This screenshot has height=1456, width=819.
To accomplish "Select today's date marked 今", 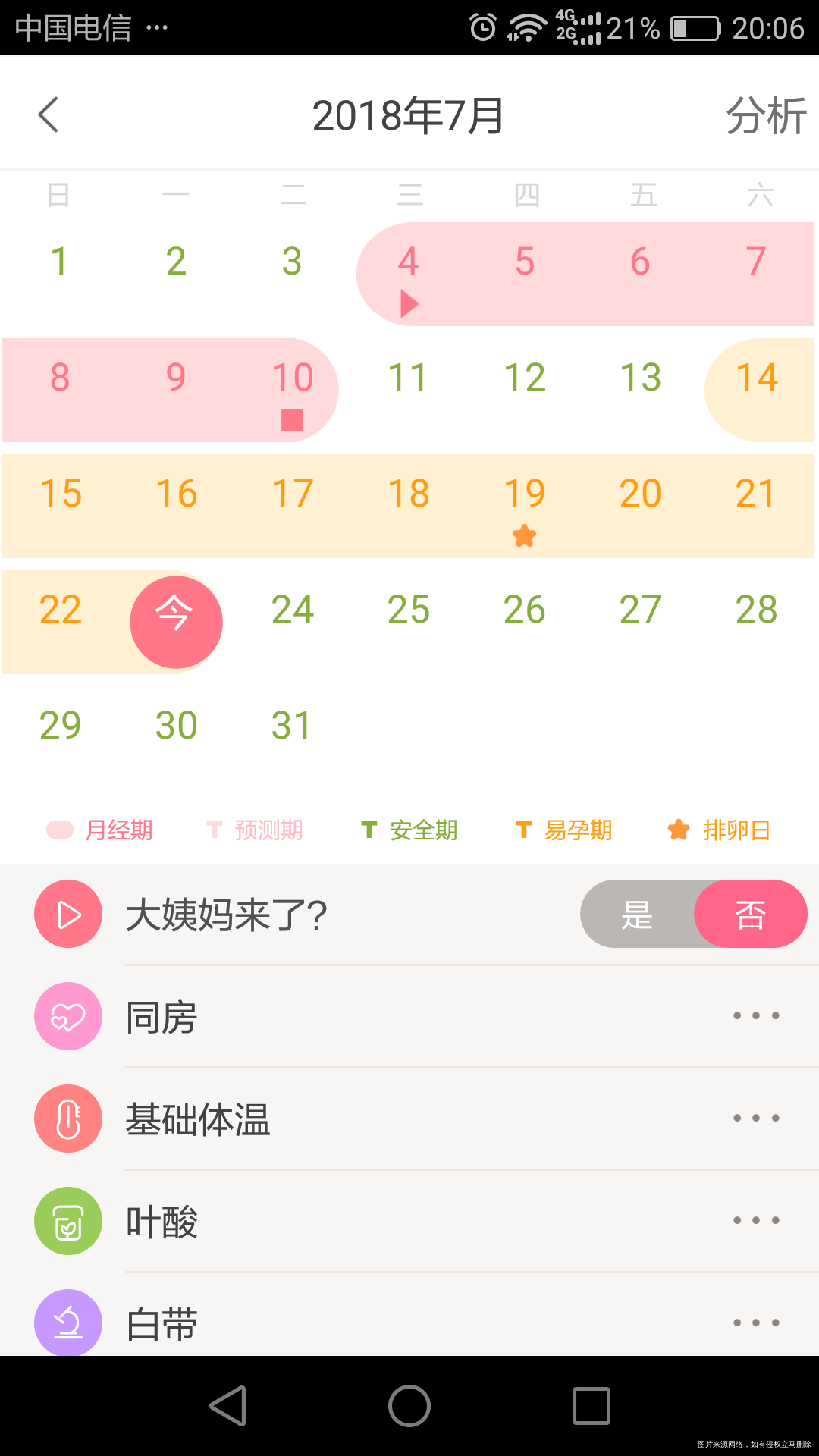I will (176, 622).
